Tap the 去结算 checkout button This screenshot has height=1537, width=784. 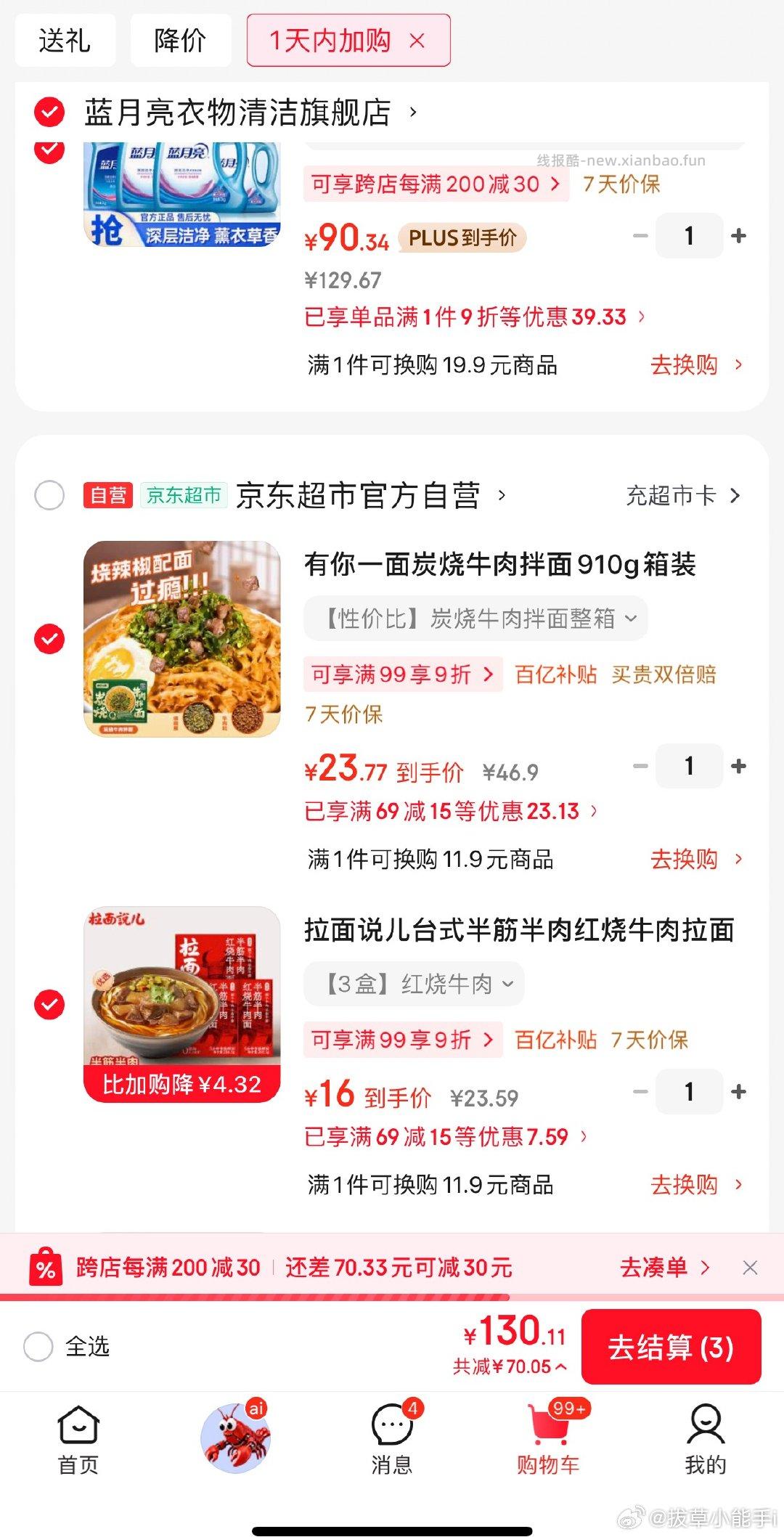[671, 1347]
